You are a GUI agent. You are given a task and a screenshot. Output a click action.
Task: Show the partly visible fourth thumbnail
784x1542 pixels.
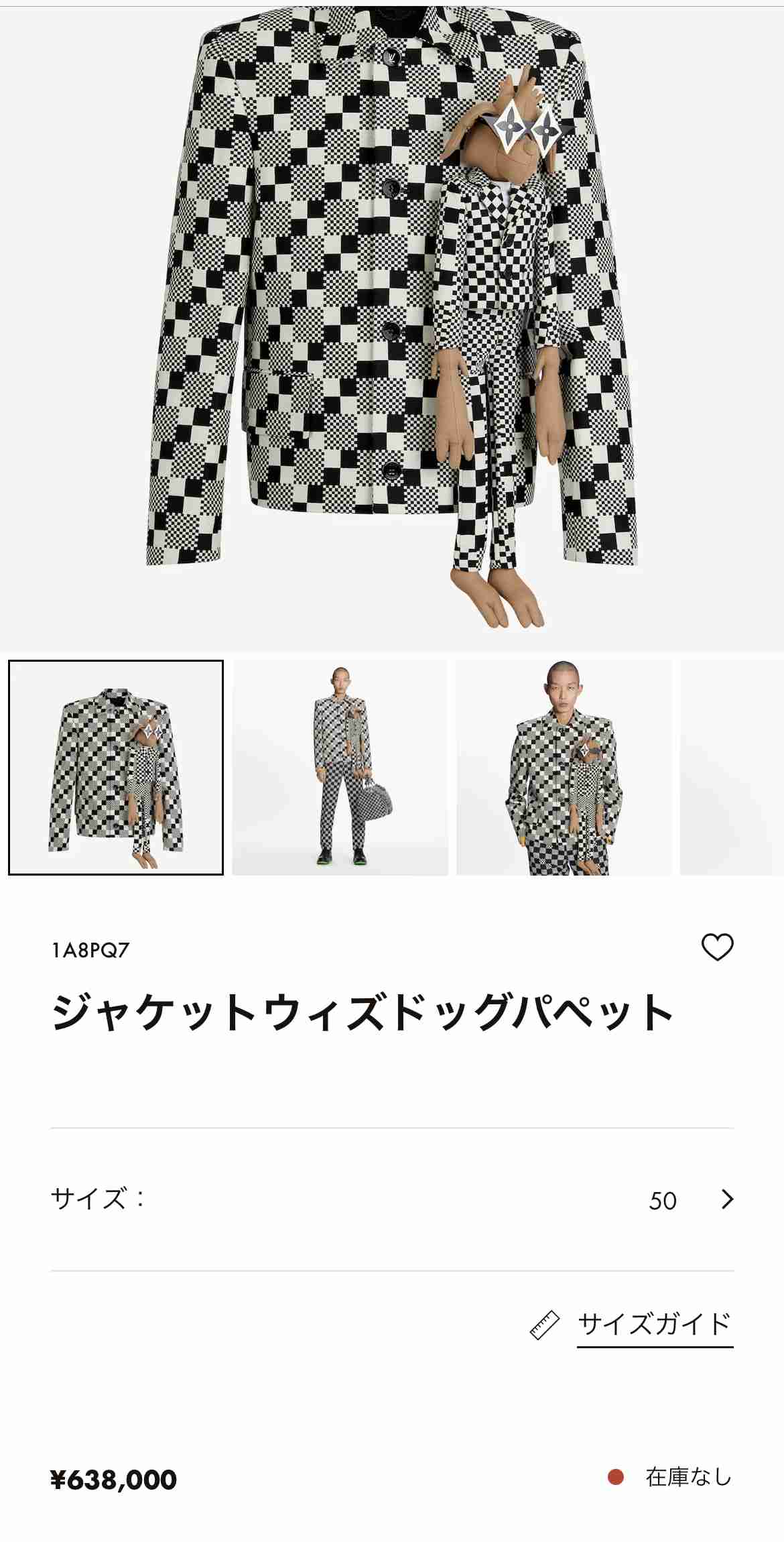pos(732,768)
